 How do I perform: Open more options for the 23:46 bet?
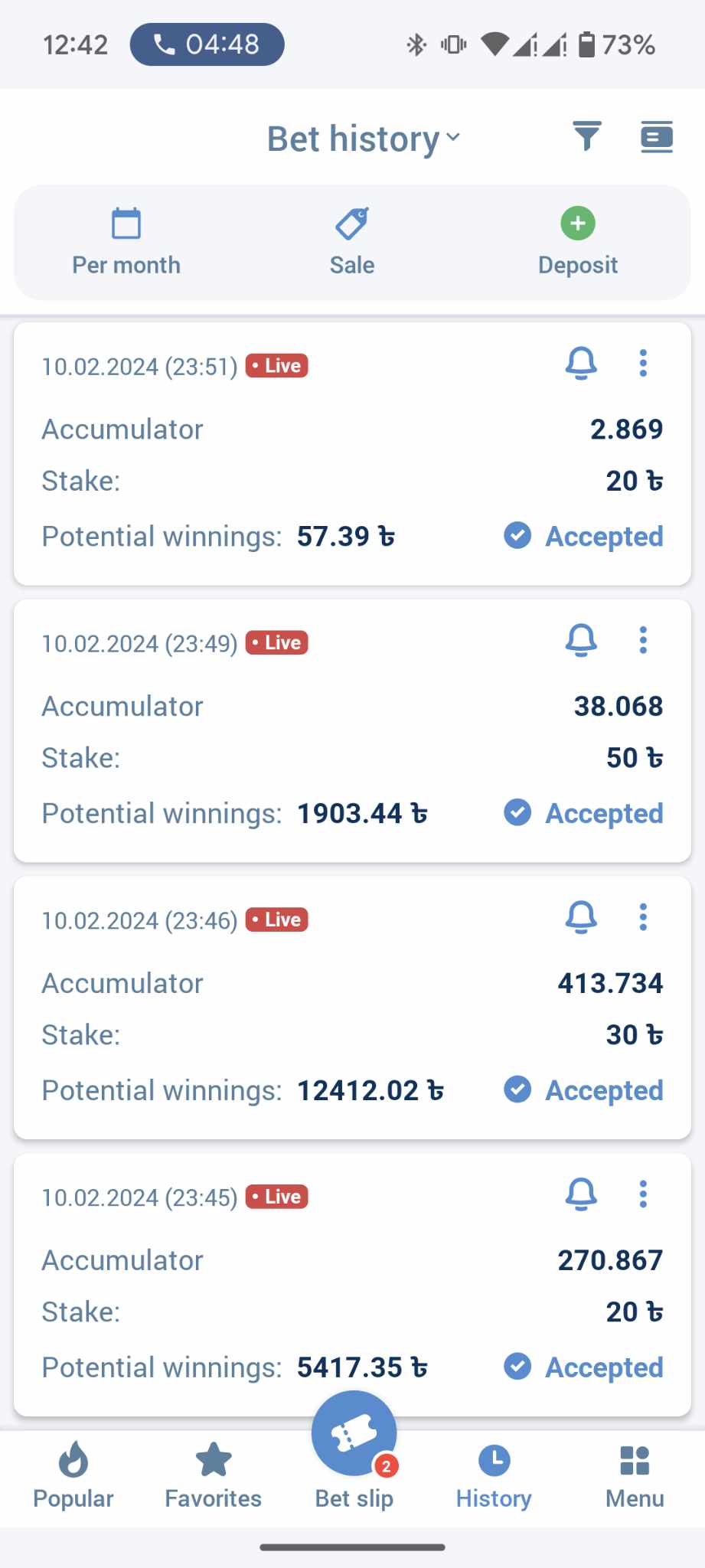[x=643, y=917]
